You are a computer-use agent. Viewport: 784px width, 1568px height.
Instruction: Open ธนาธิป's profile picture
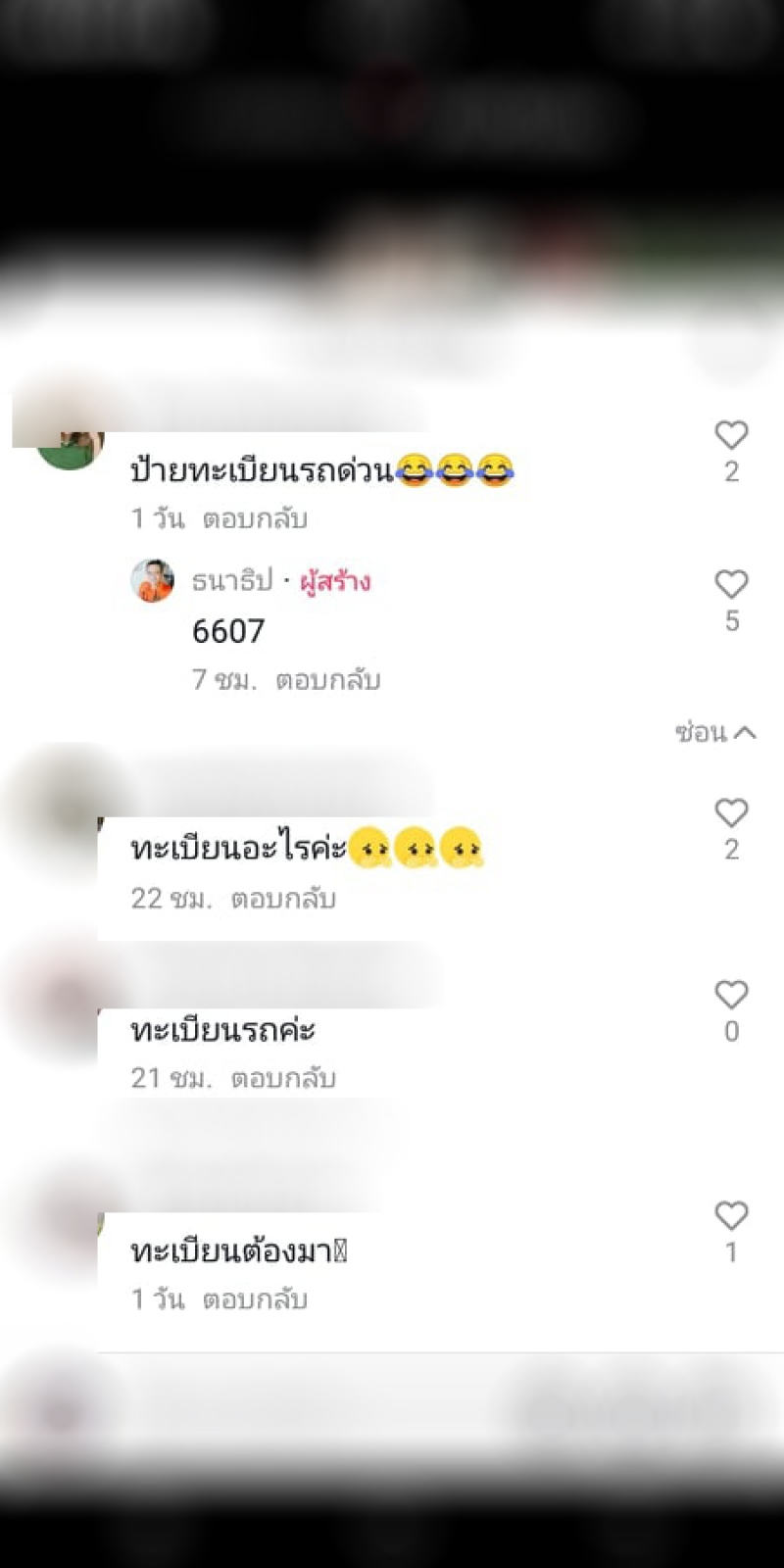coord(153,581)
